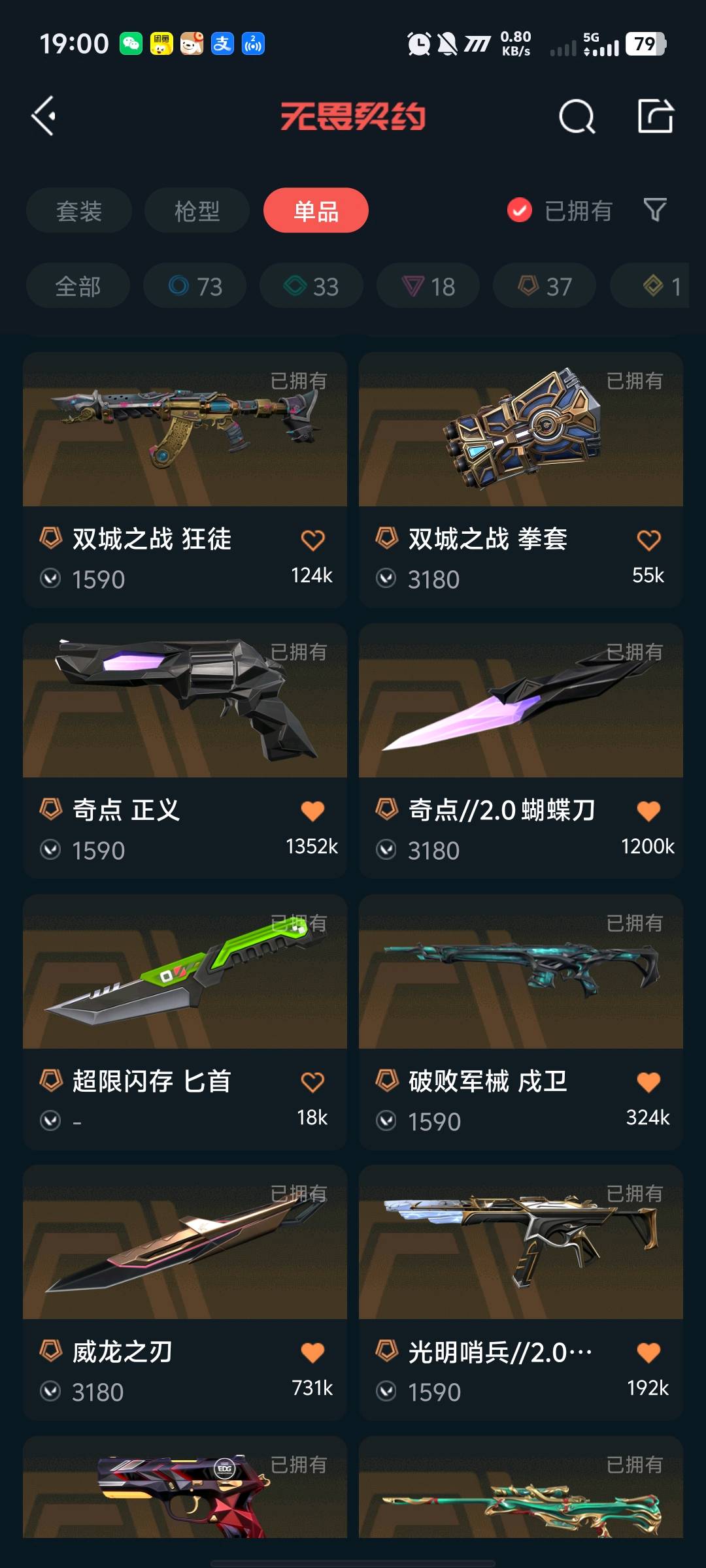
Task: Filter by the green tier chip with 33
Action: coord(311,286)
